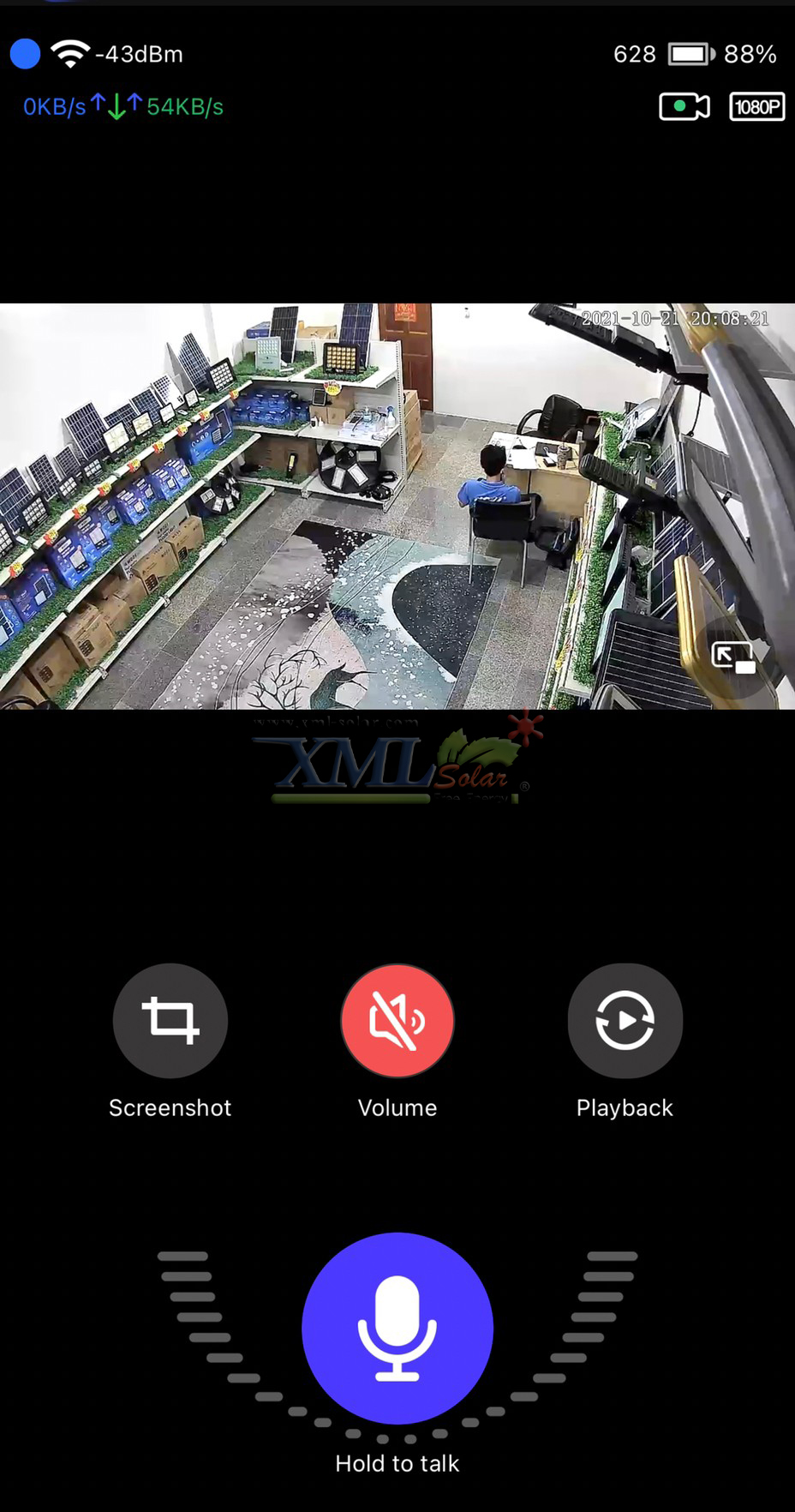The height and width of the screenshot is (1512, 795).
Task: Open resolution options via the quality selector
Action: (x=756, y=106)
